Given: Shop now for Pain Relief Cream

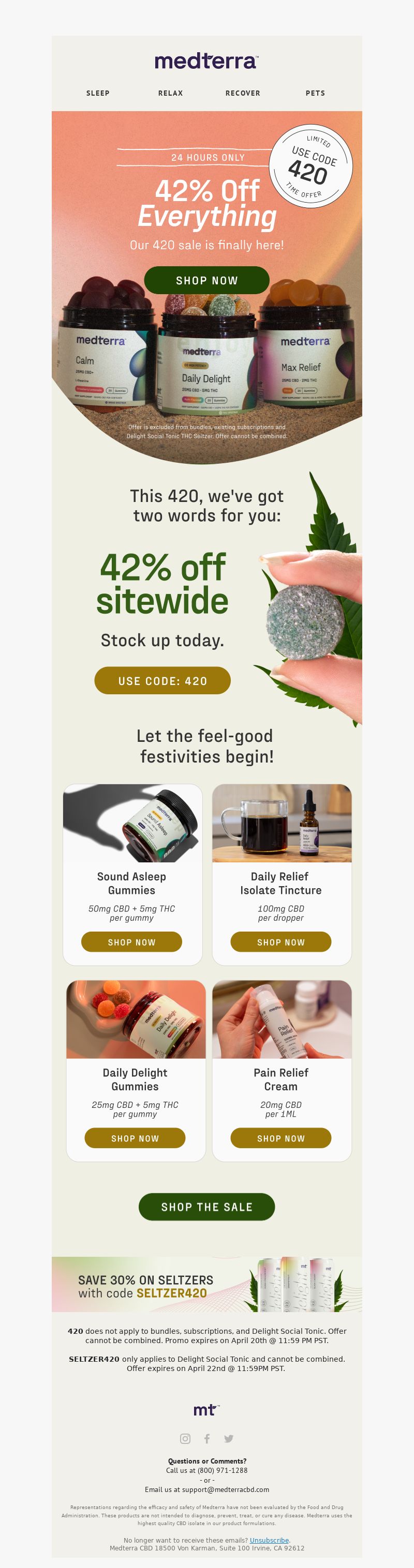Looking at the screenshot, I should pyautogui.click(x=280, y=1138).
